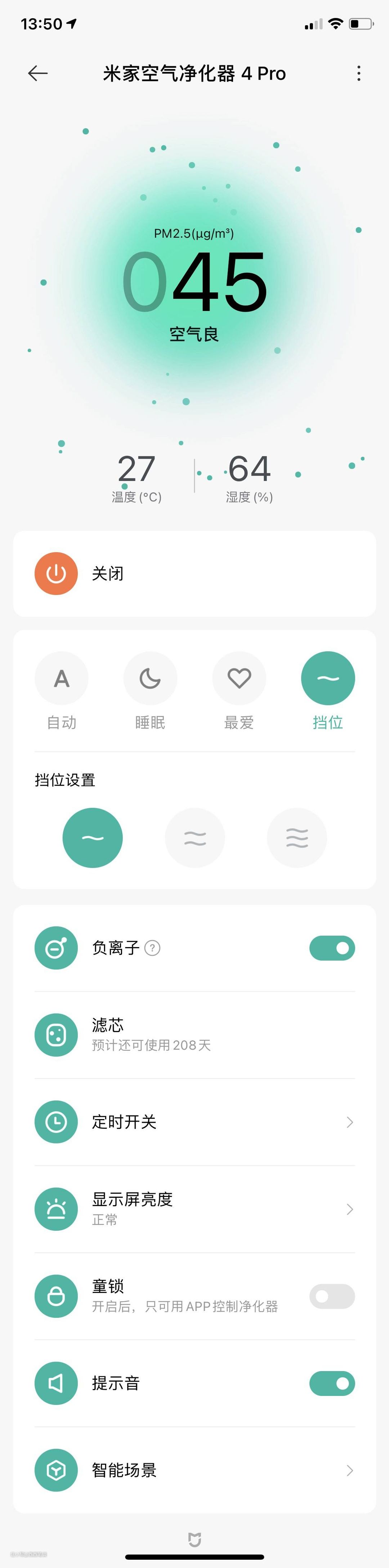Select the 挡位 manual level mode

327,678
